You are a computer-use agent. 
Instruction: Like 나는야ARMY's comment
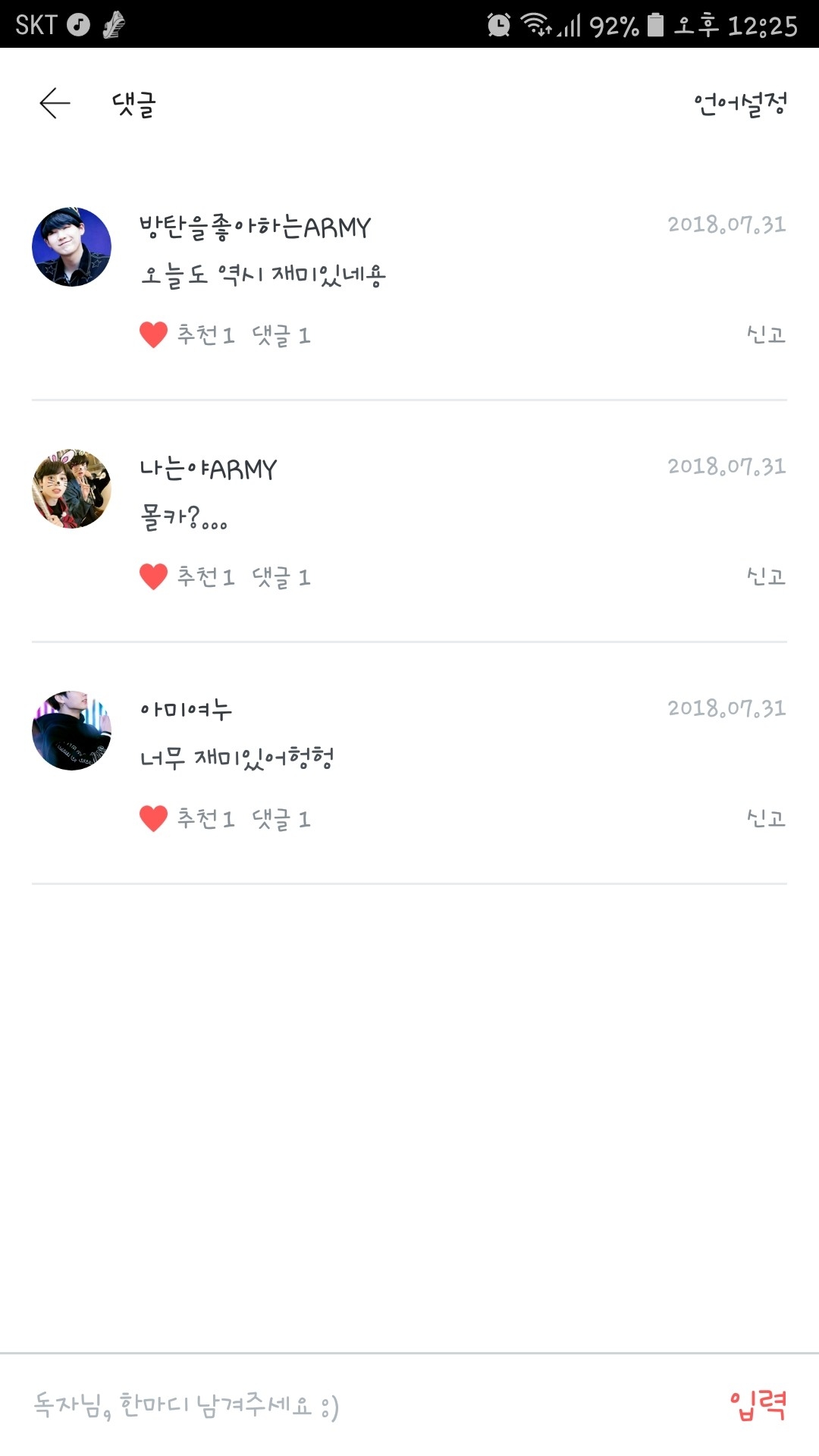tap(154, 576)
